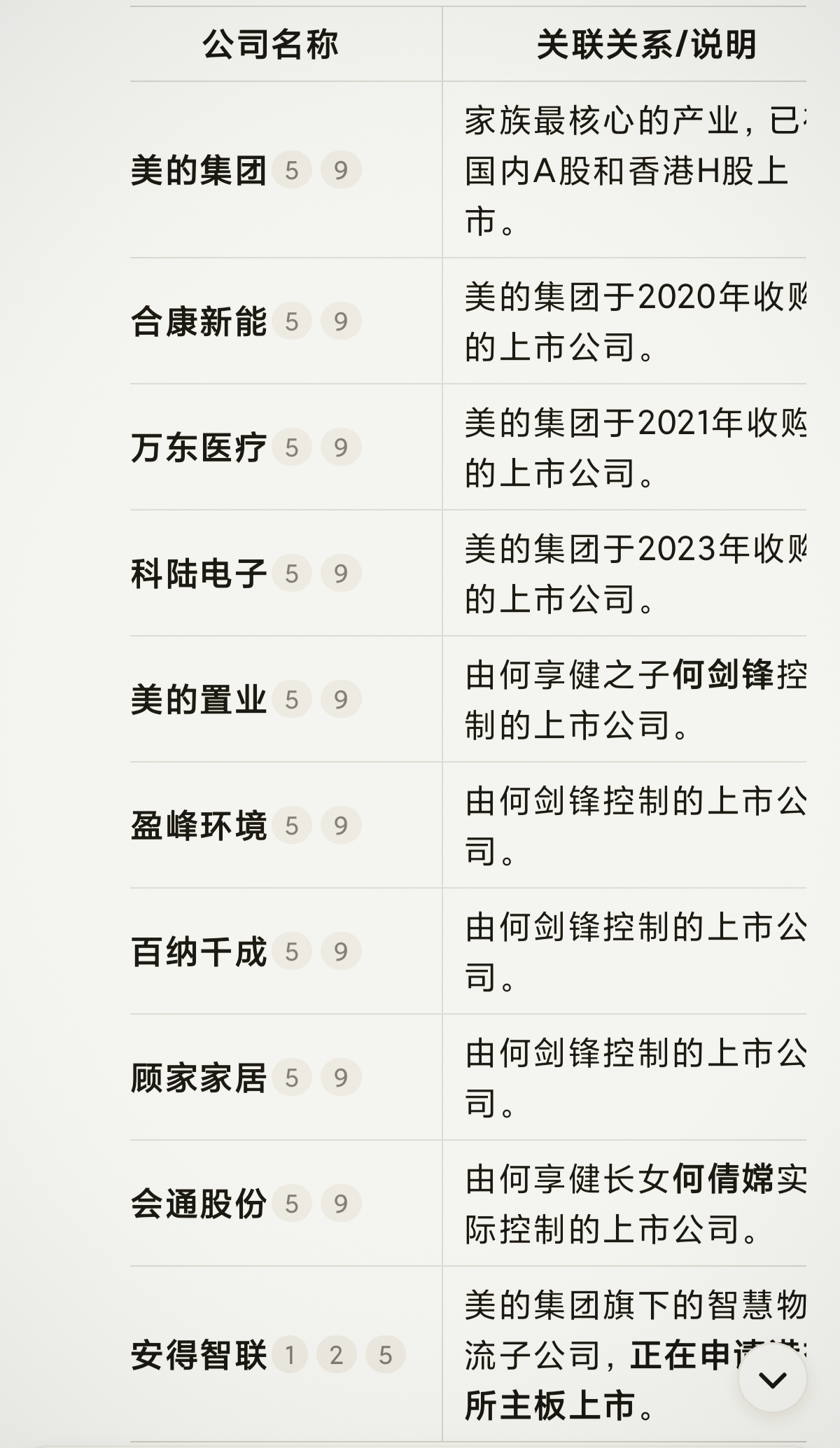
Task: View source 5 for 顾家家居
Action: 292,1078
